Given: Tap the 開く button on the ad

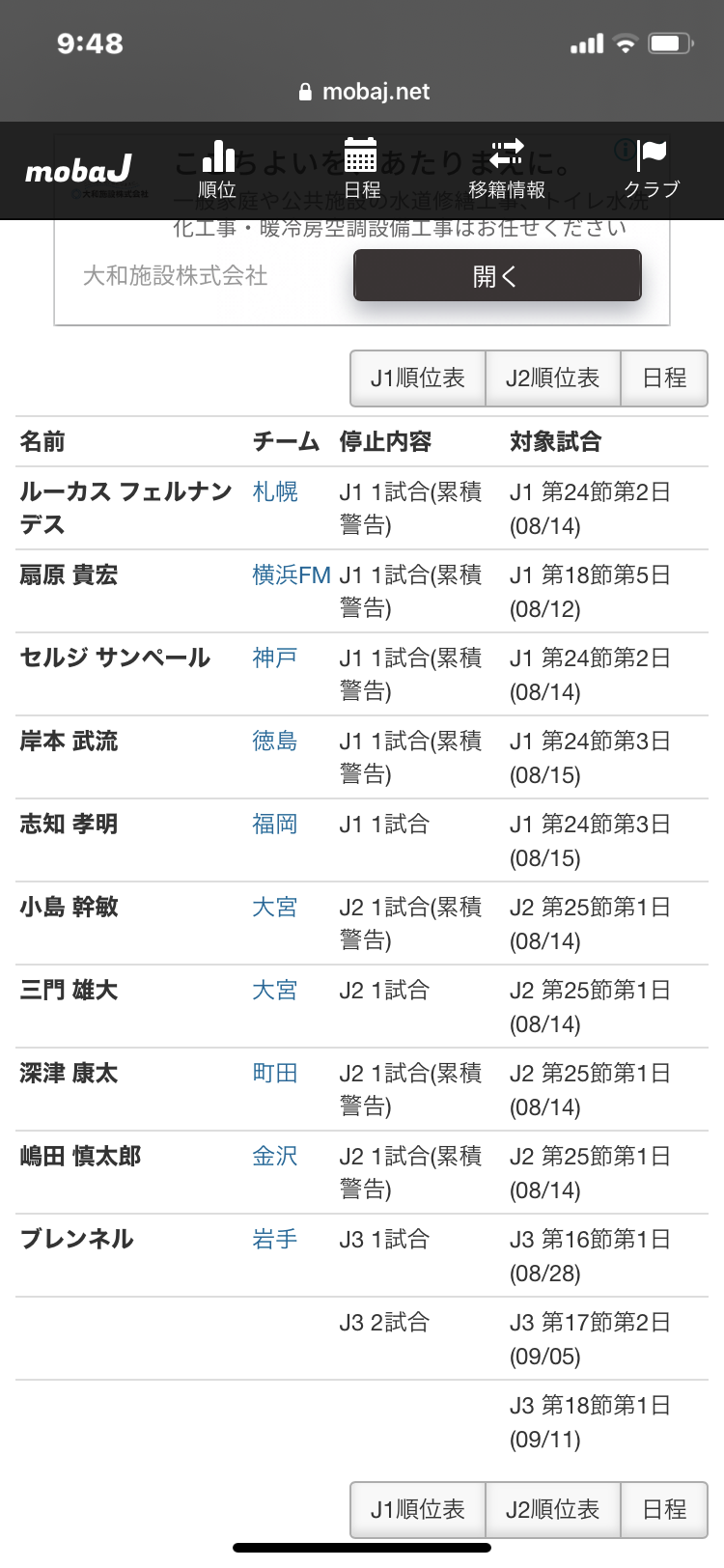Looking at the screenshot, I should 497,276.
